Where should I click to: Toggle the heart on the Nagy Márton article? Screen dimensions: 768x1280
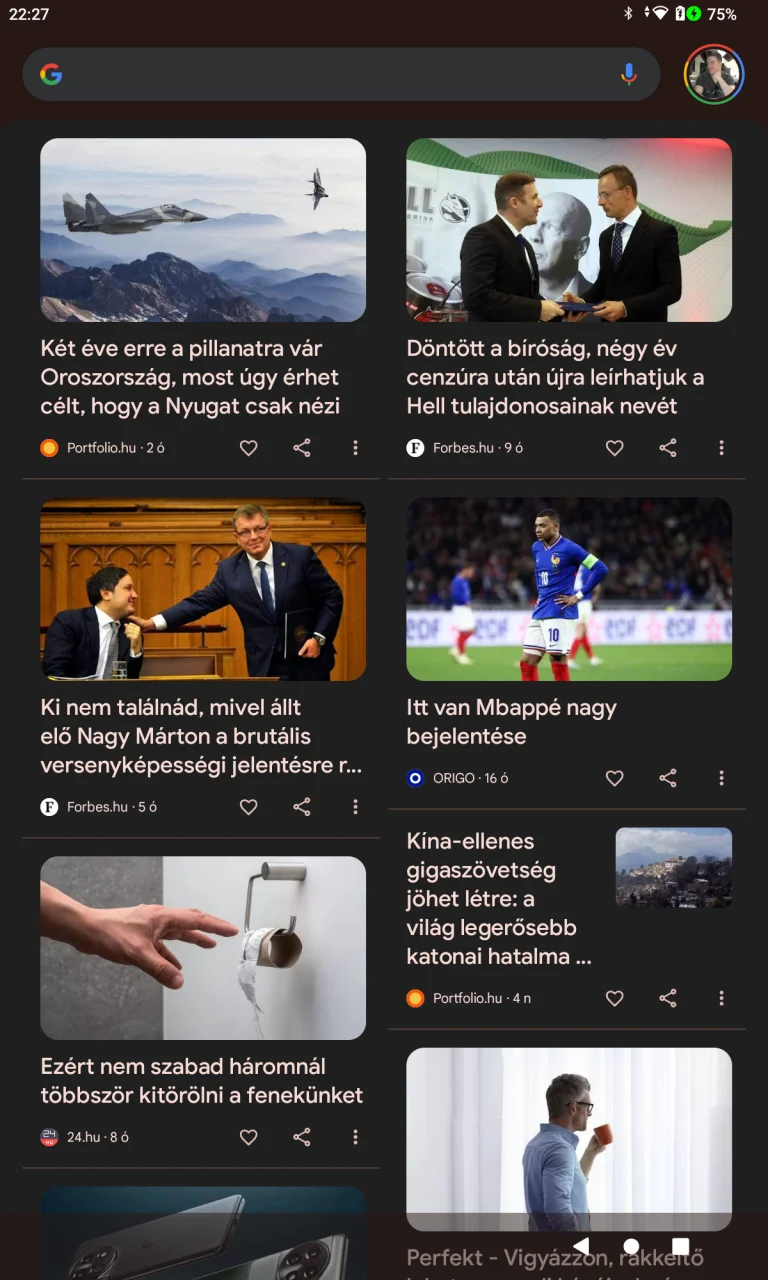248,806
